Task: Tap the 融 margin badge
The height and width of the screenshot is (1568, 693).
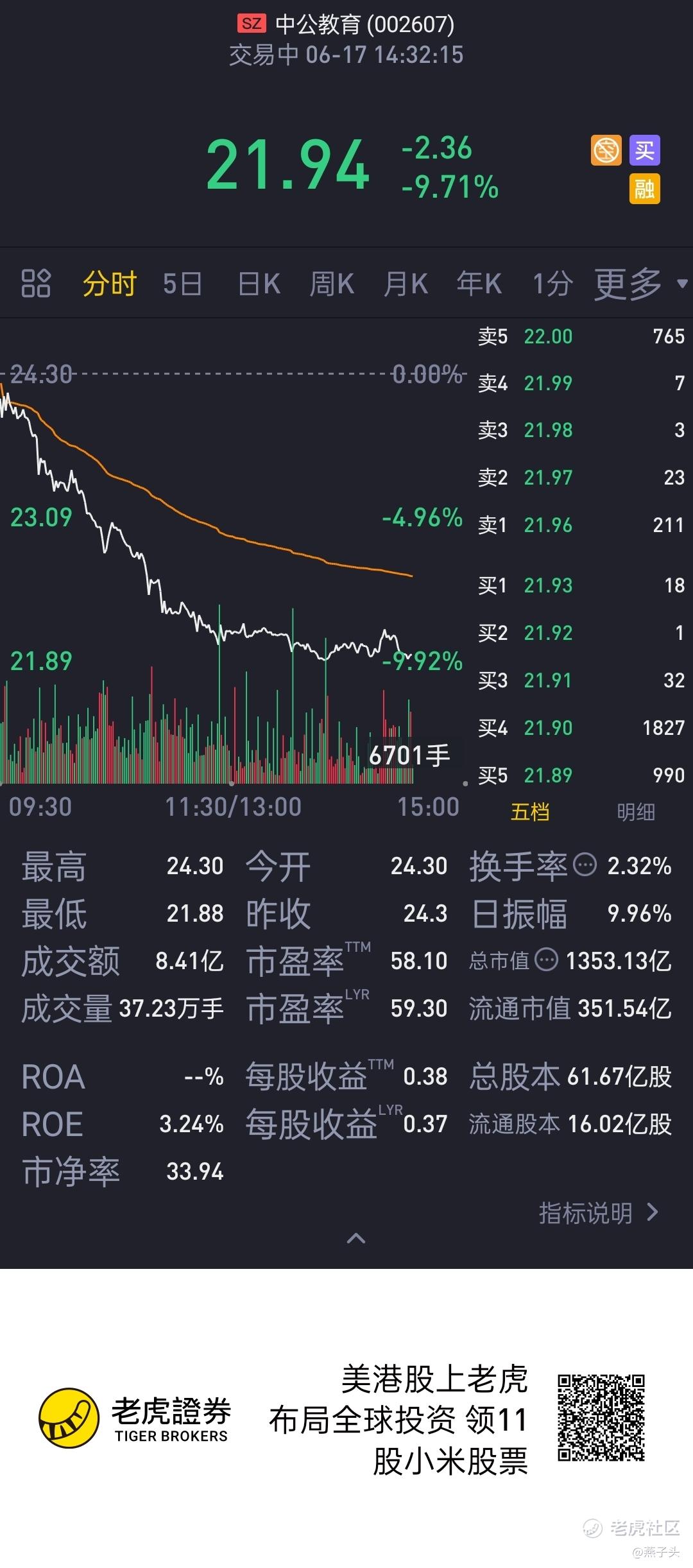Action: click(x=644, y=189)
